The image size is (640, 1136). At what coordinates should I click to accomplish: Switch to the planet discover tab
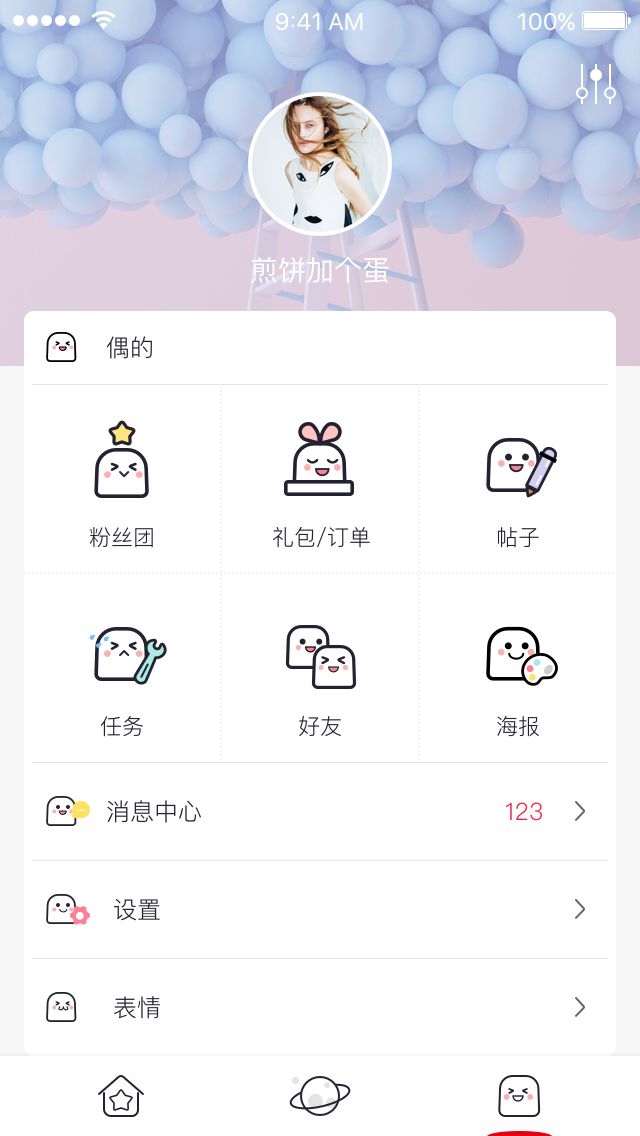click(320, 1096)
